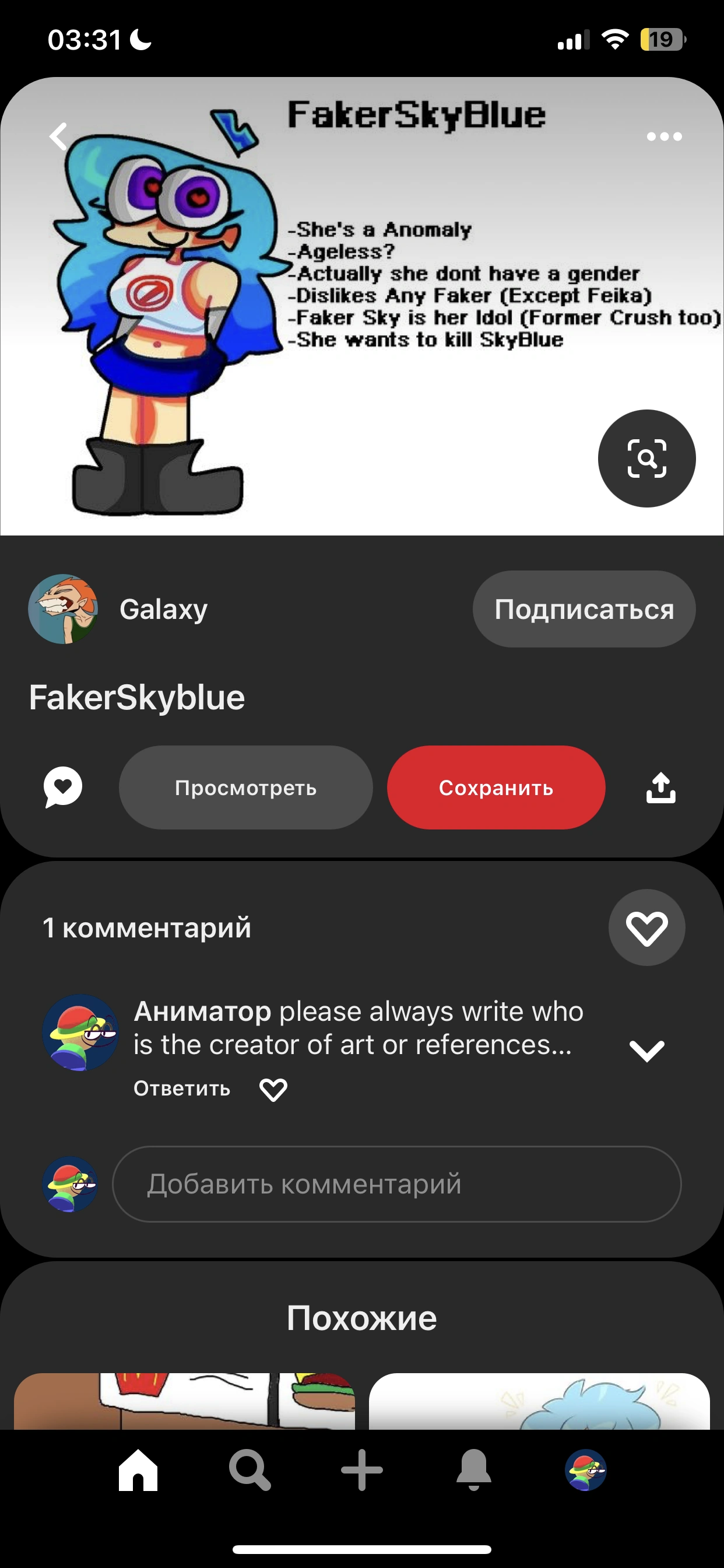This screenshot has width=724, height=1568.
Task: Launch visual search lens on the pin
Action: [x=646, y=459]
